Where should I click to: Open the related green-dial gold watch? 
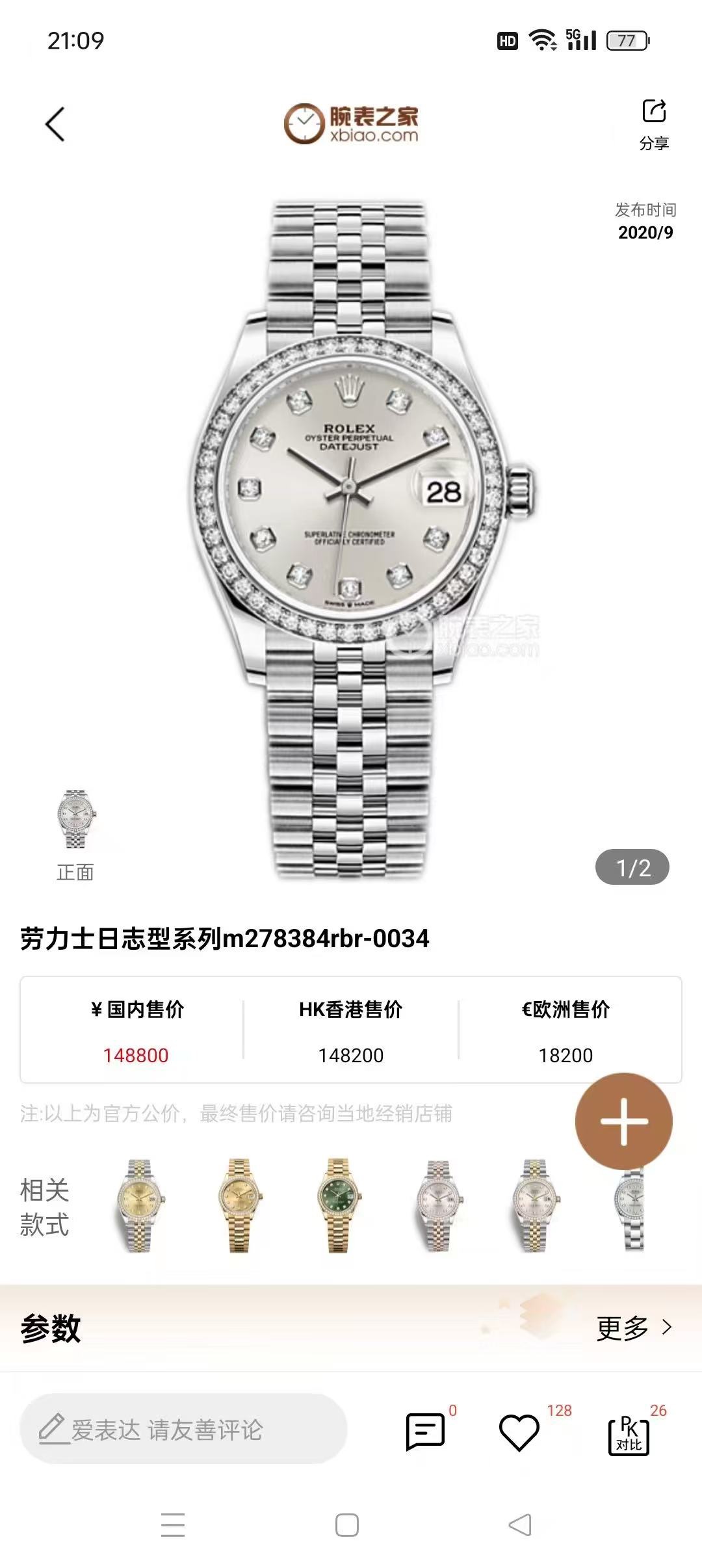[x=337, y=1206]
